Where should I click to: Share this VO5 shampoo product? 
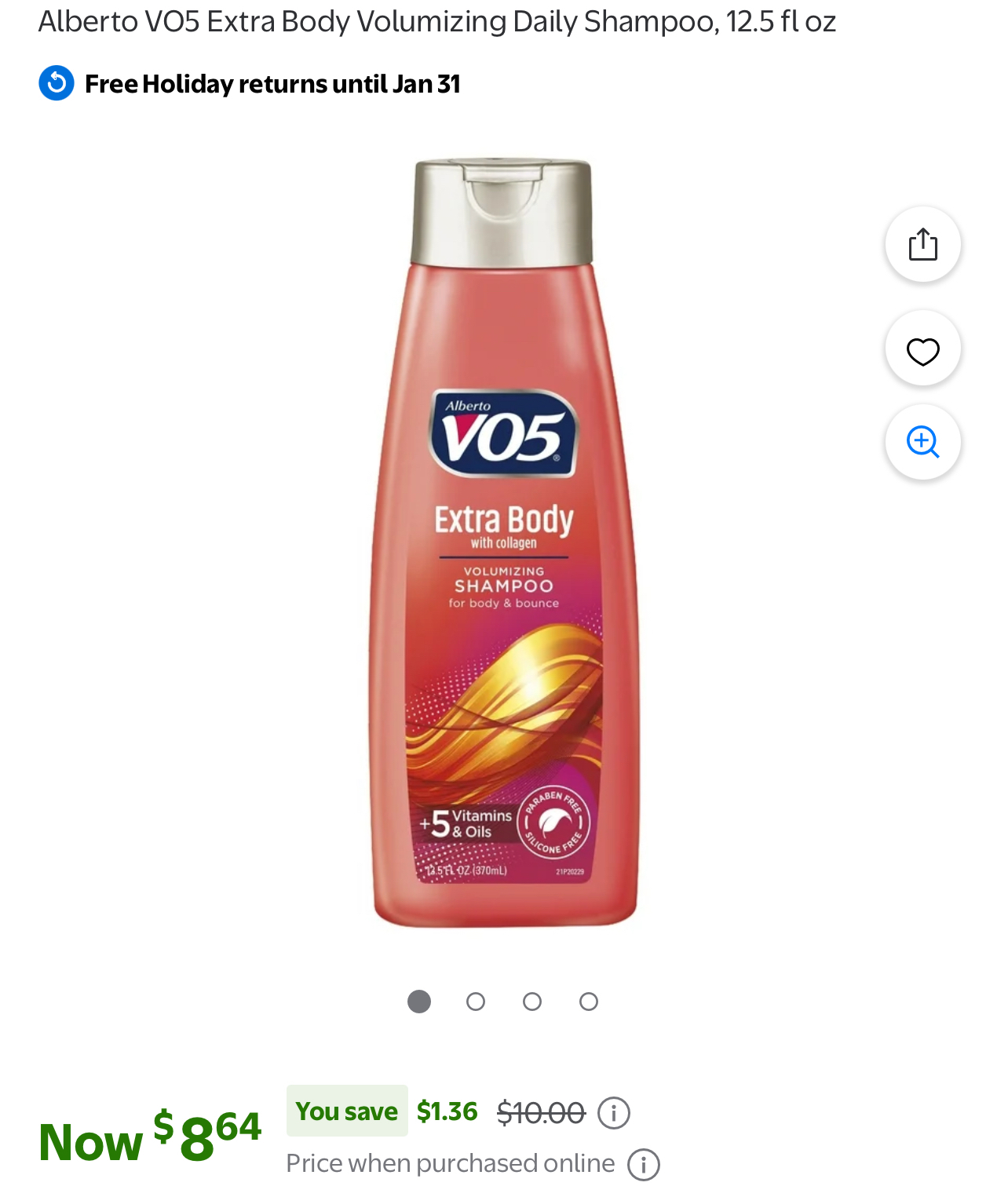922,244
